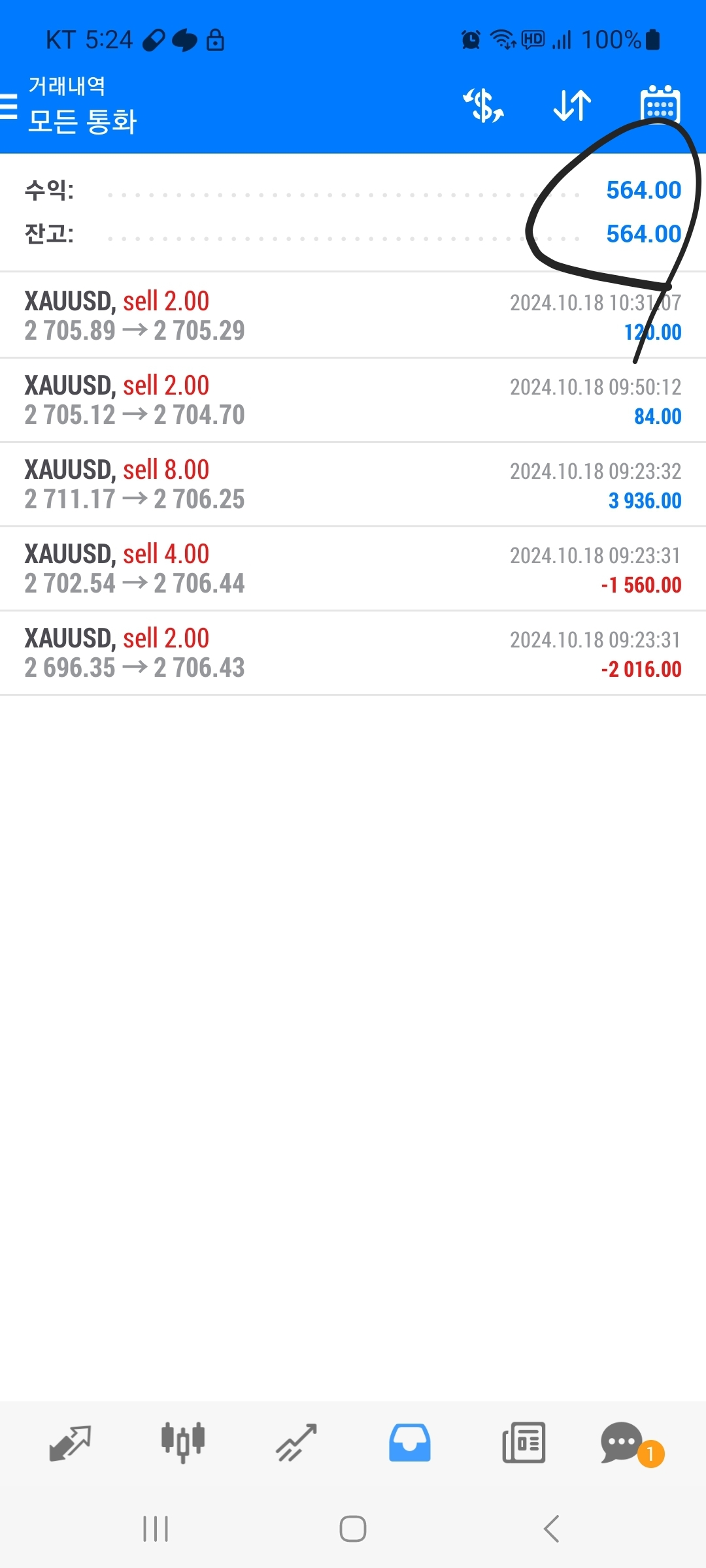View the sell 4.00 trade losing -1 560.00

click(353, 568)
